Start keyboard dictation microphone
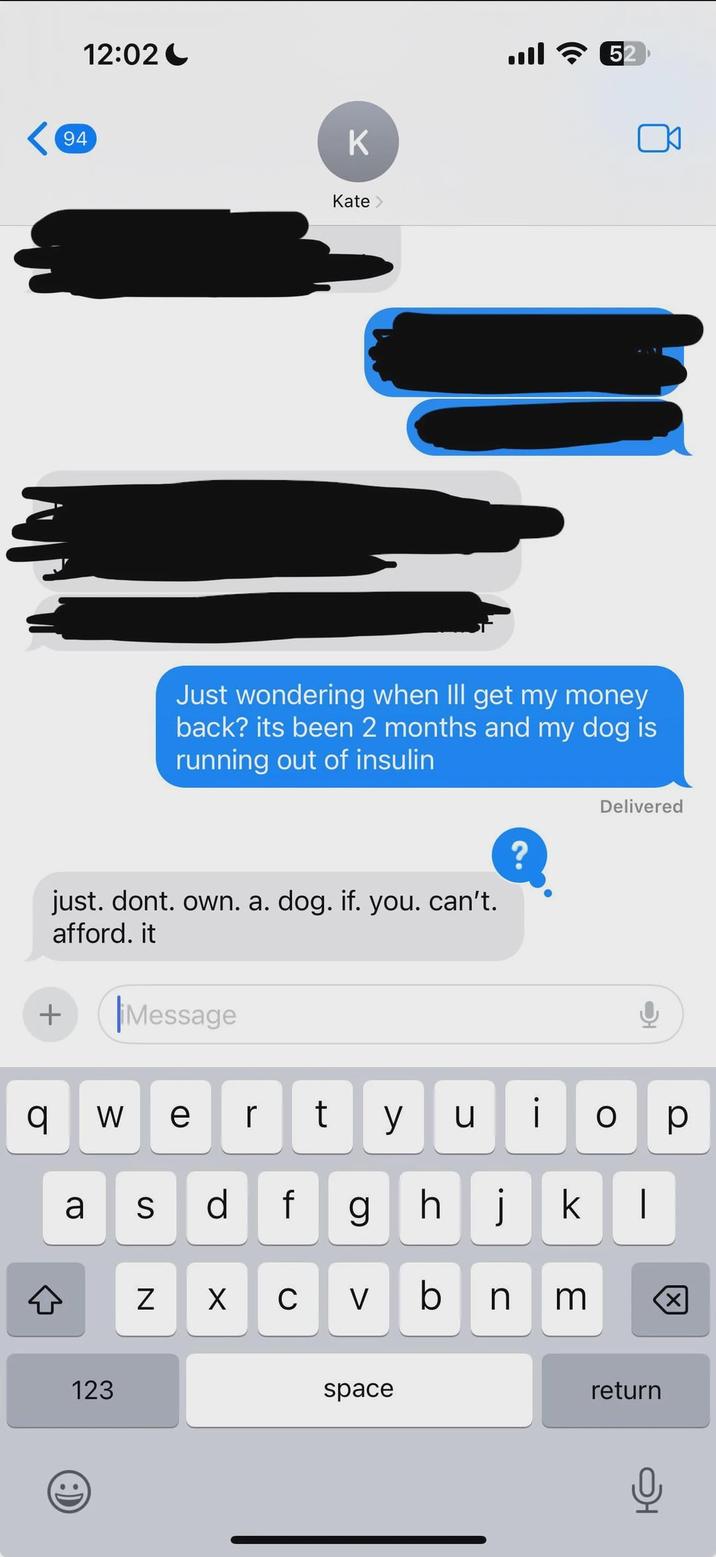 point(646,1490)
